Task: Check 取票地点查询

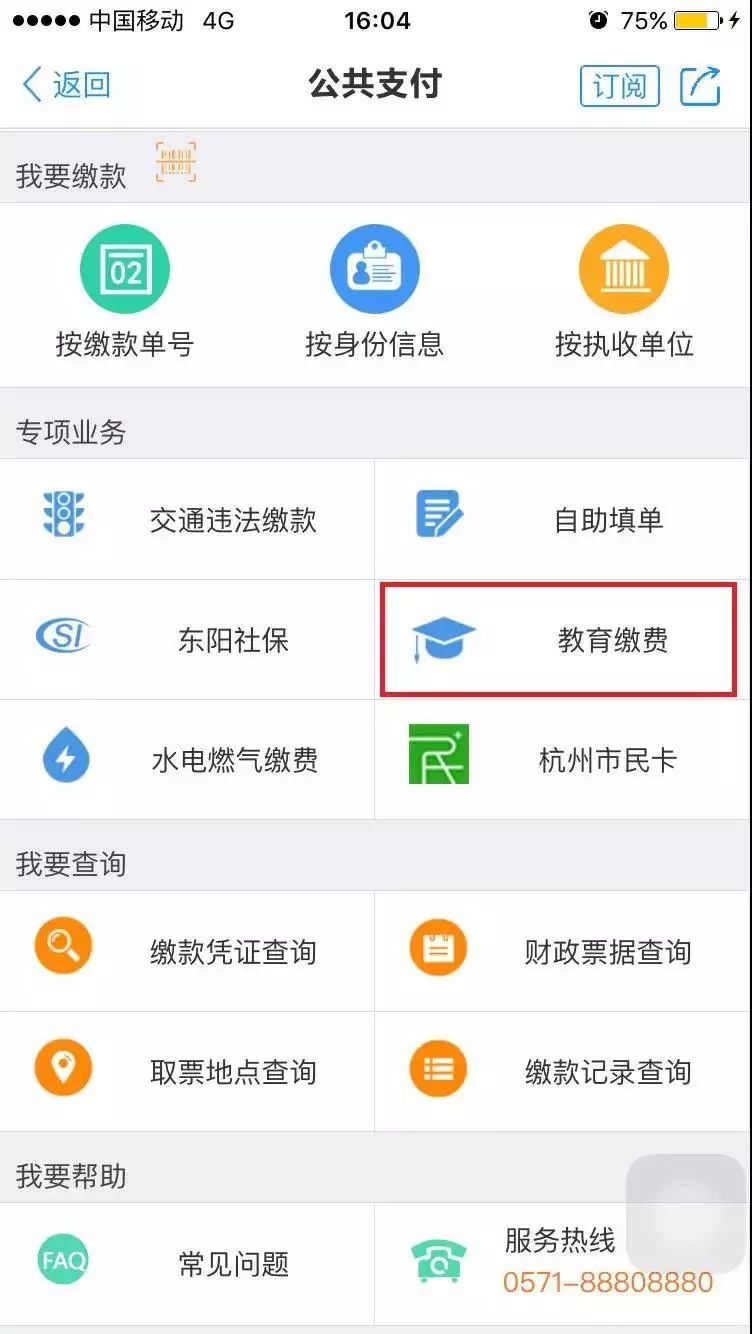Action: pos(188,1071)
